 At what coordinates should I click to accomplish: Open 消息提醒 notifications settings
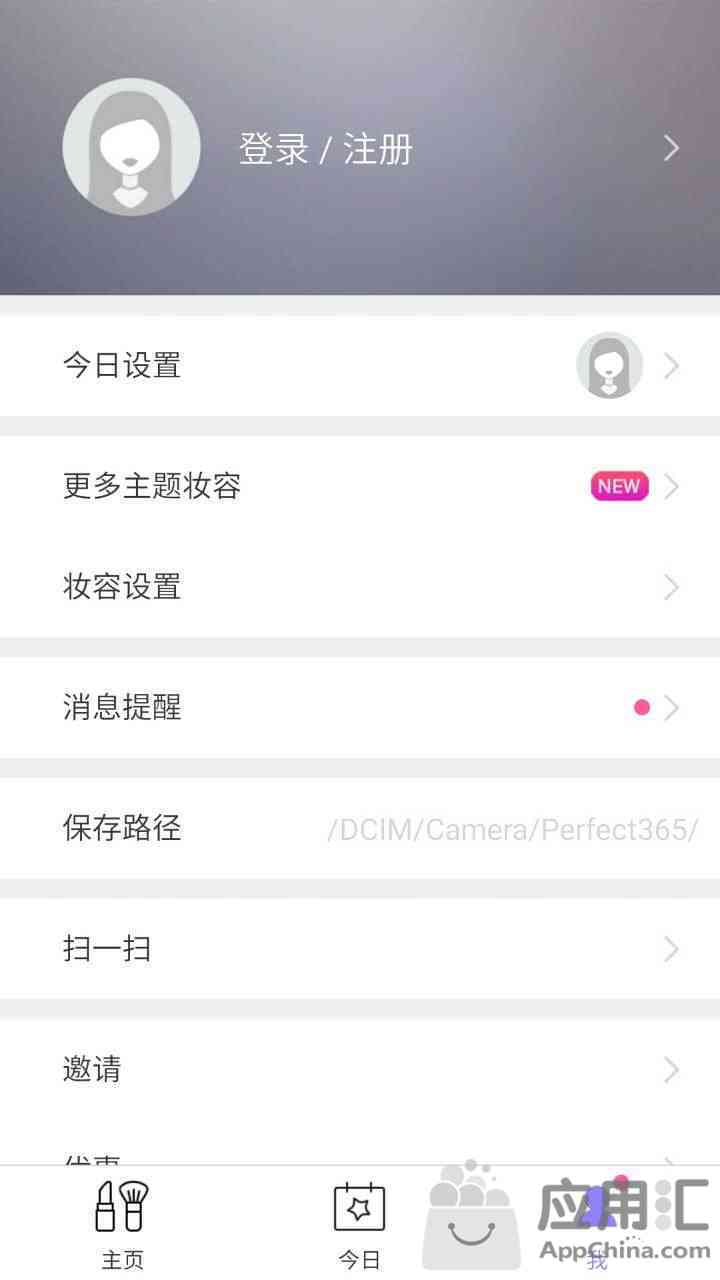pyautogui.click(x=360, y=708)
